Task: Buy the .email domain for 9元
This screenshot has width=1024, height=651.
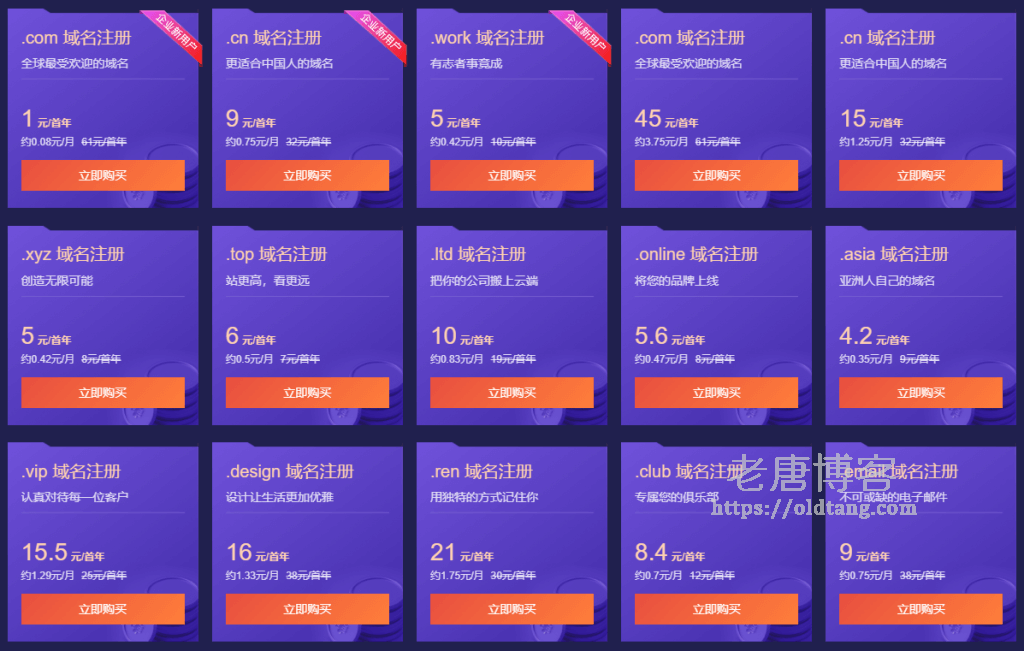Action: pyautogui.click(x=920, y=609)
